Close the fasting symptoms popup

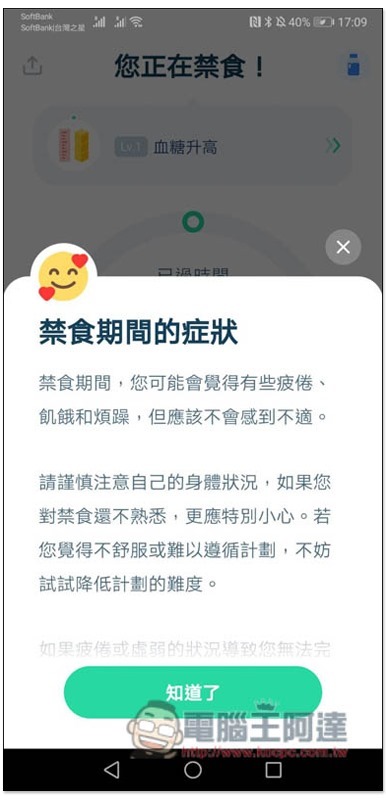tap(343, 247)
